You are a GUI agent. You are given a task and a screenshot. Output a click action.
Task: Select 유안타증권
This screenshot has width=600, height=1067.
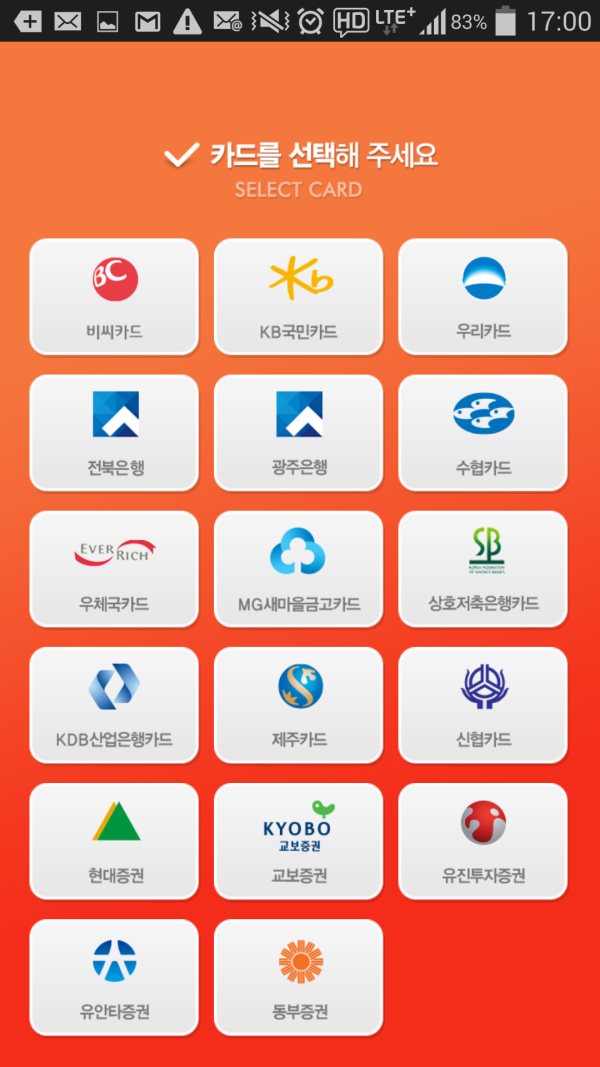(114, 976)
